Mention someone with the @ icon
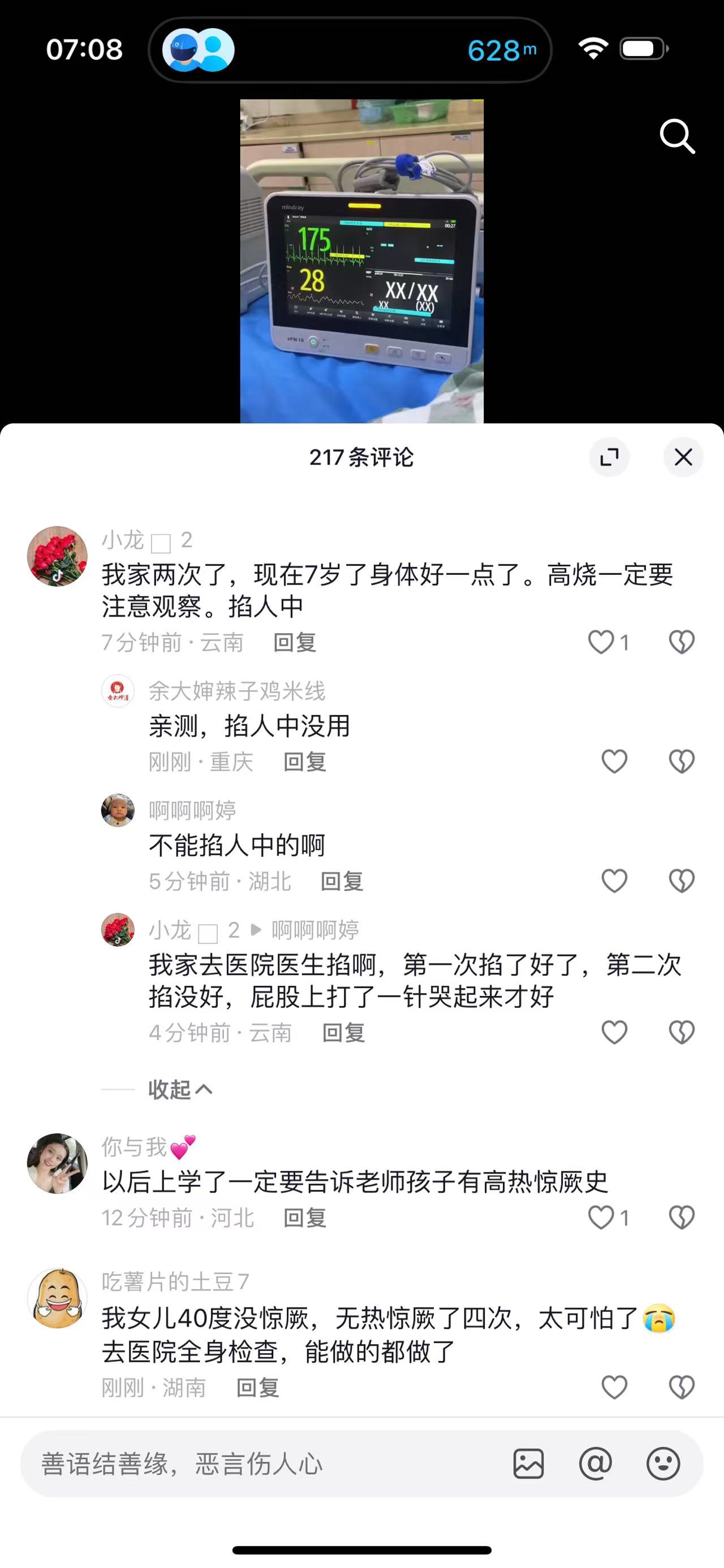 point(595,1463)
